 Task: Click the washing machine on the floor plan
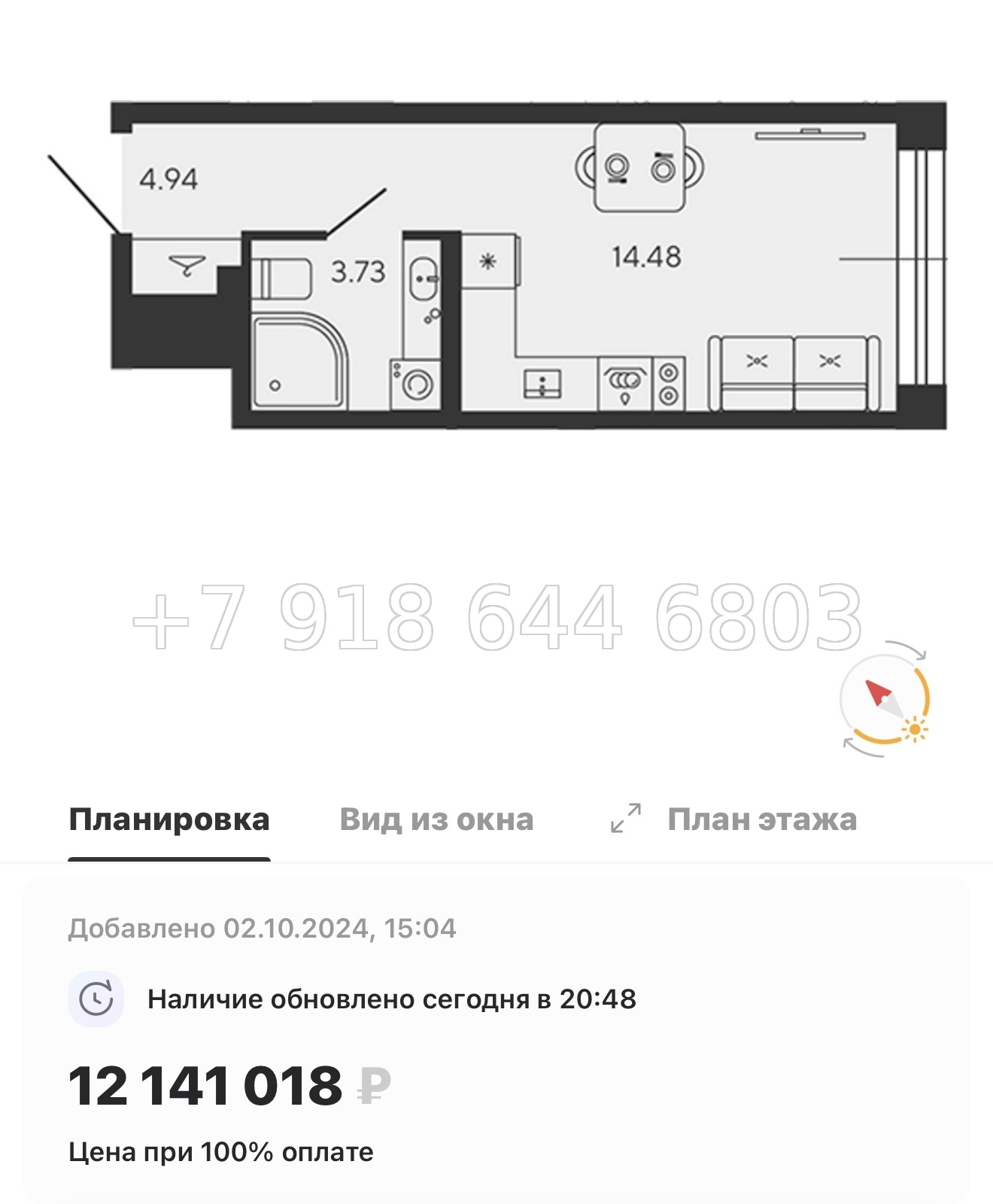pos(415,385)
